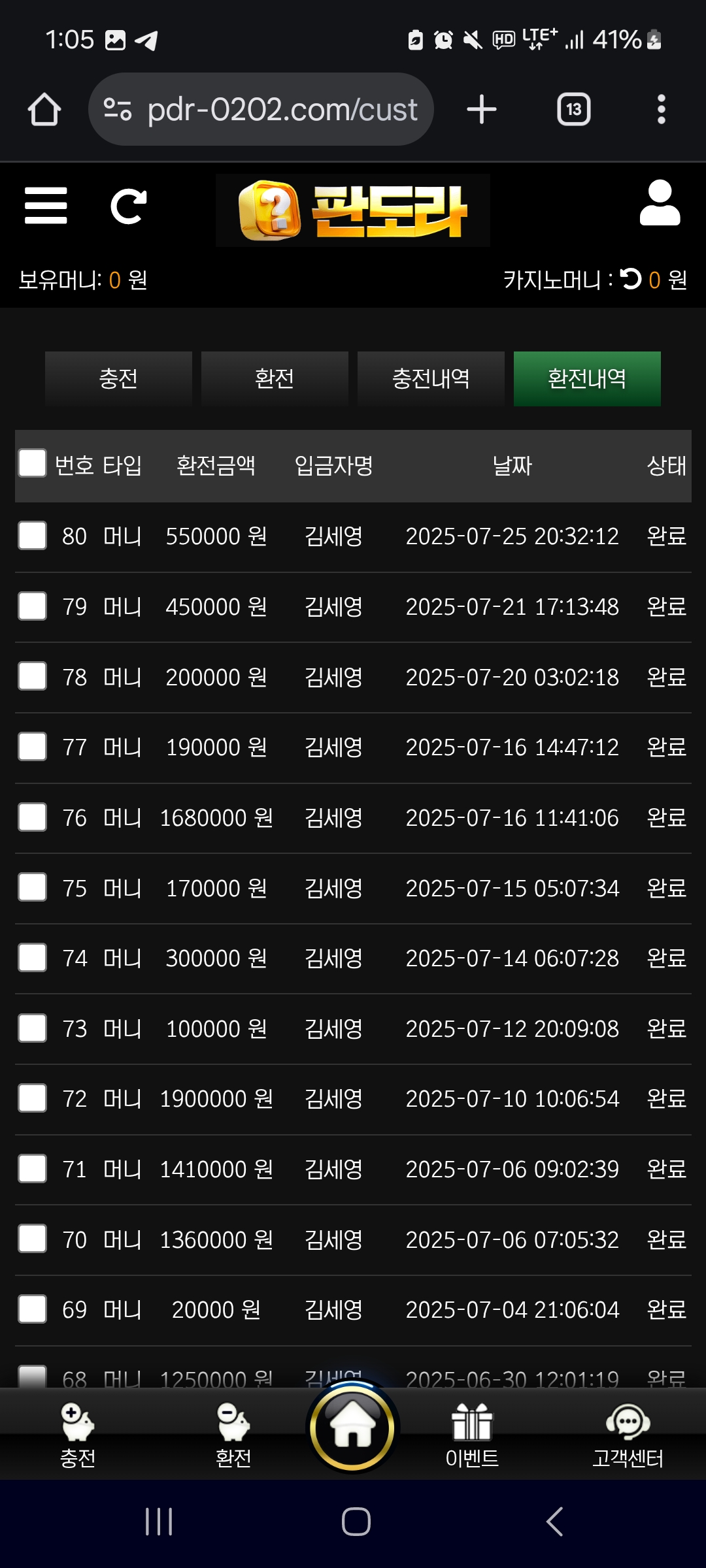Switch to the top 환전 tab
The image size is (706, 1568).
(x=275, y=379)
